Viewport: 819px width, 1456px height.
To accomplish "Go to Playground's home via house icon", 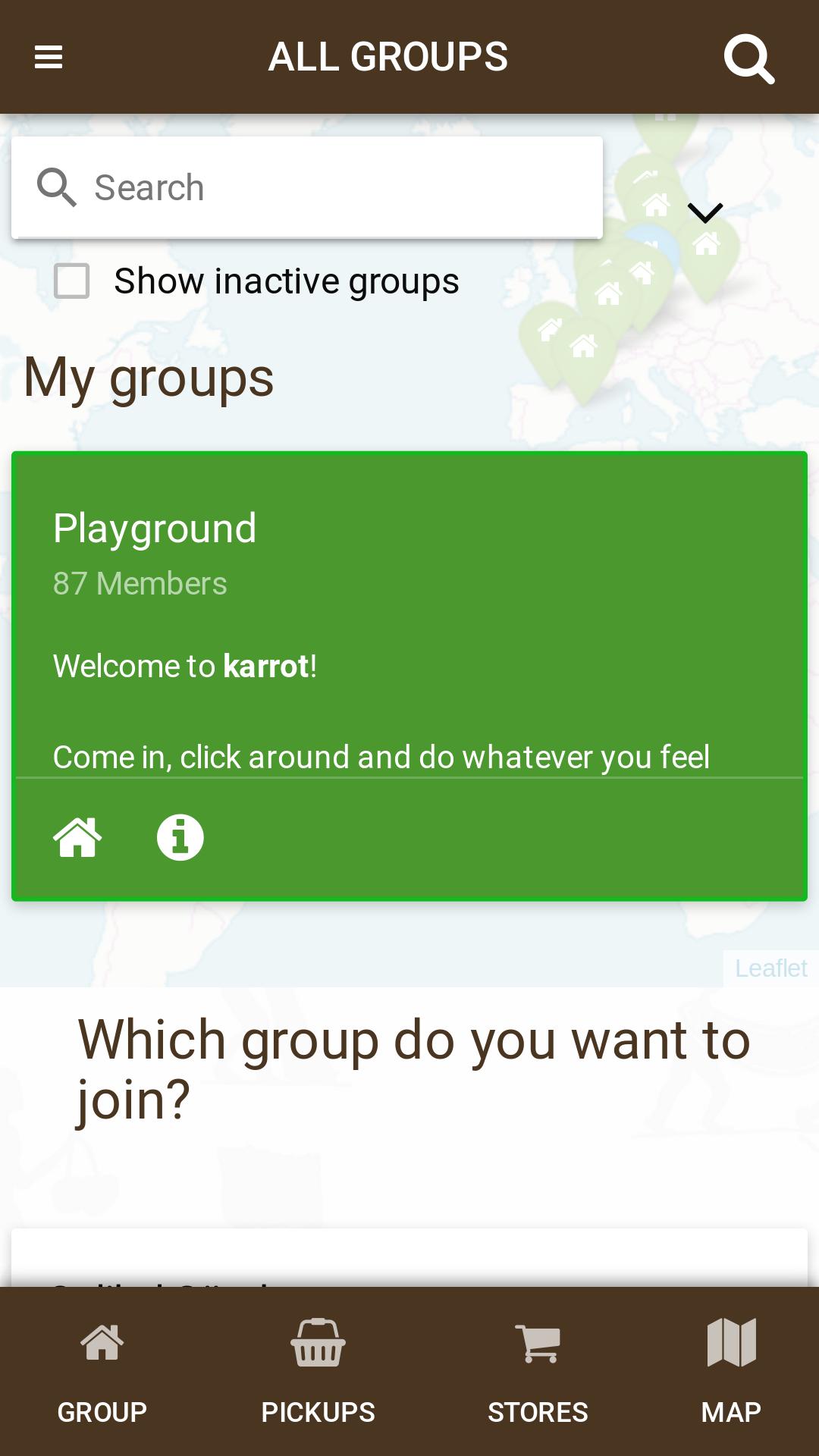I will click(77, 837).
